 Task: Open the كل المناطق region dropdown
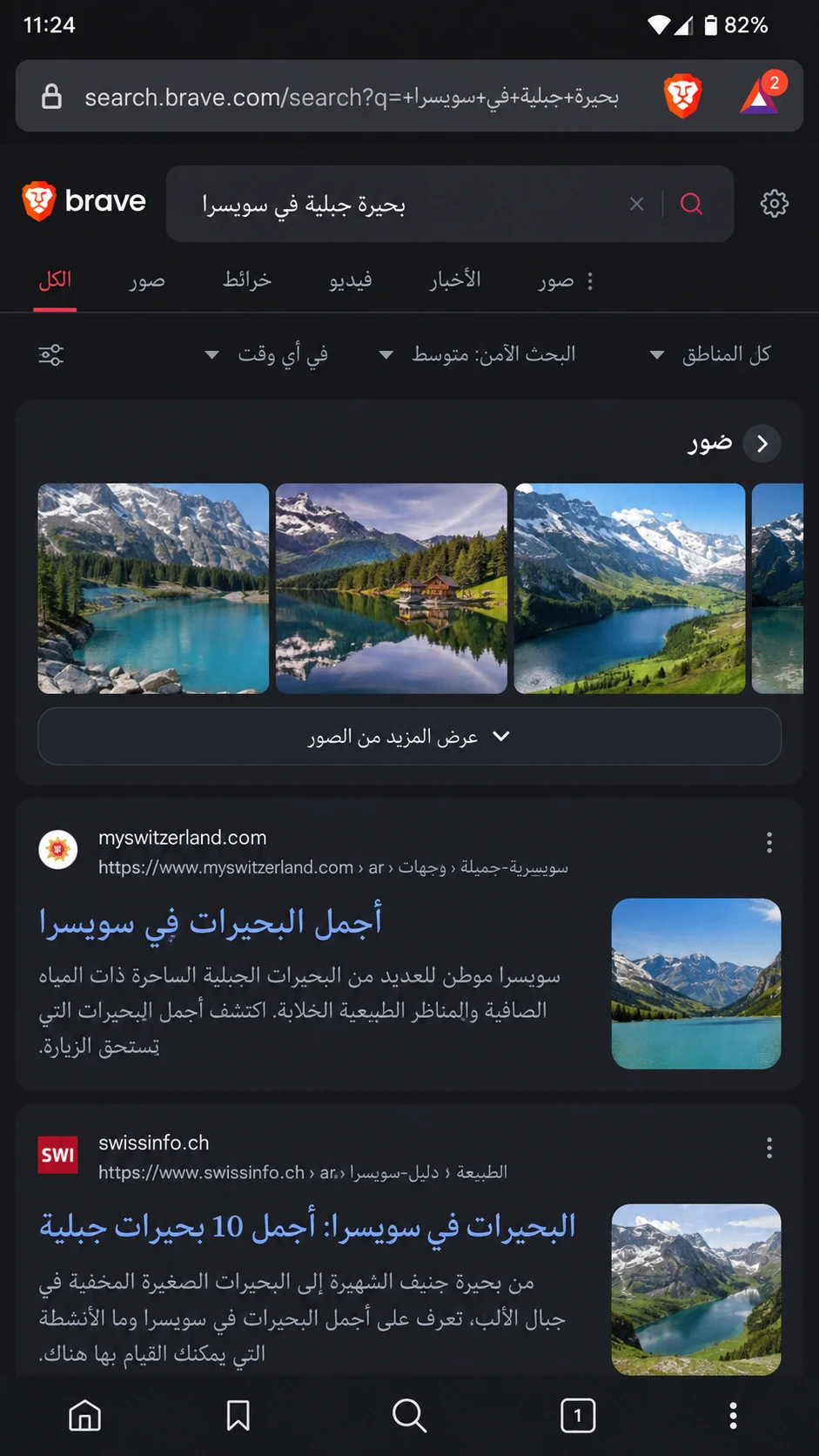coord(709,354)
